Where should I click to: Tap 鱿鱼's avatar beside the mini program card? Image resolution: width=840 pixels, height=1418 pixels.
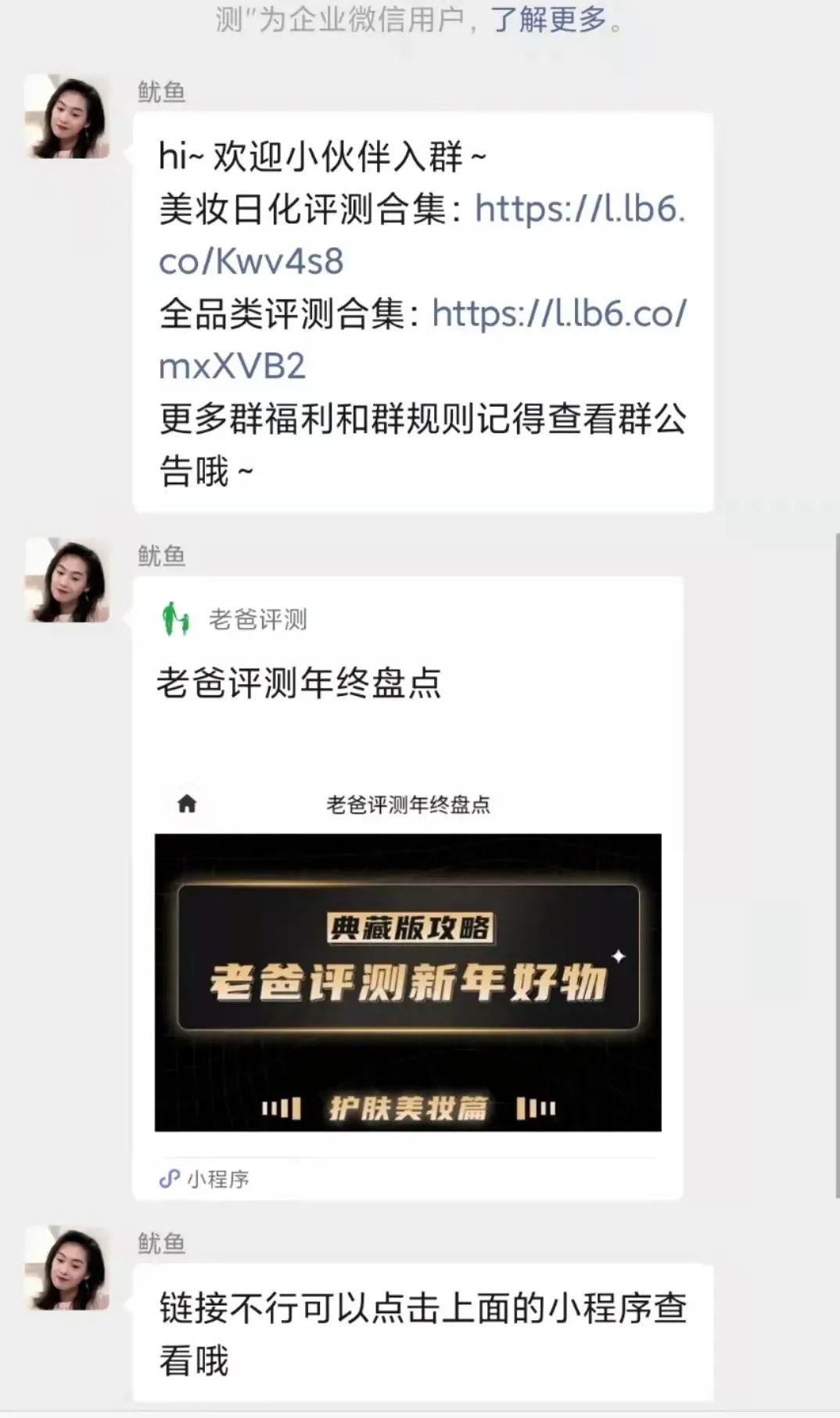(x=67, y=580)
